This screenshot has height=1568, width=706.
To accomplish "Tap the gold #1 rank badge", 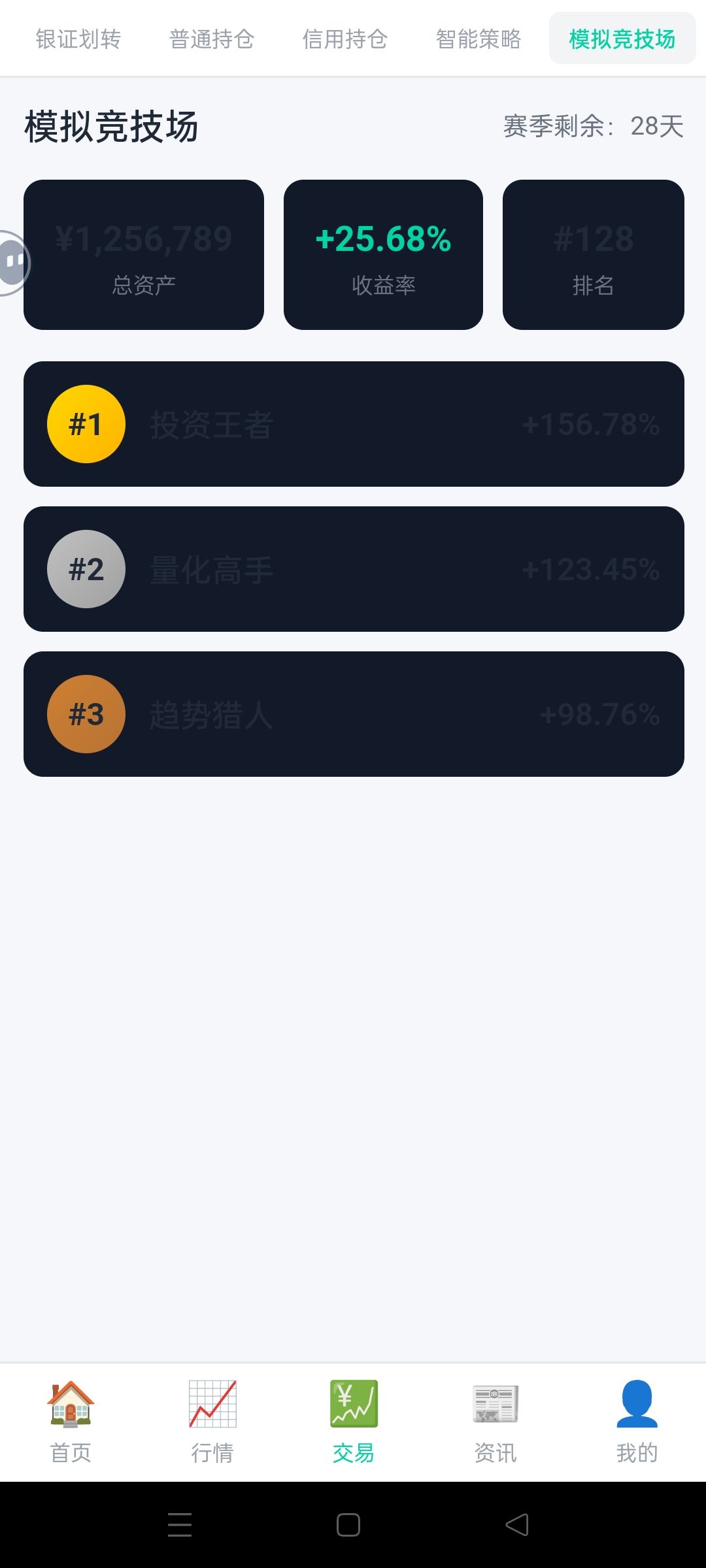I will [x=86, y=423].
